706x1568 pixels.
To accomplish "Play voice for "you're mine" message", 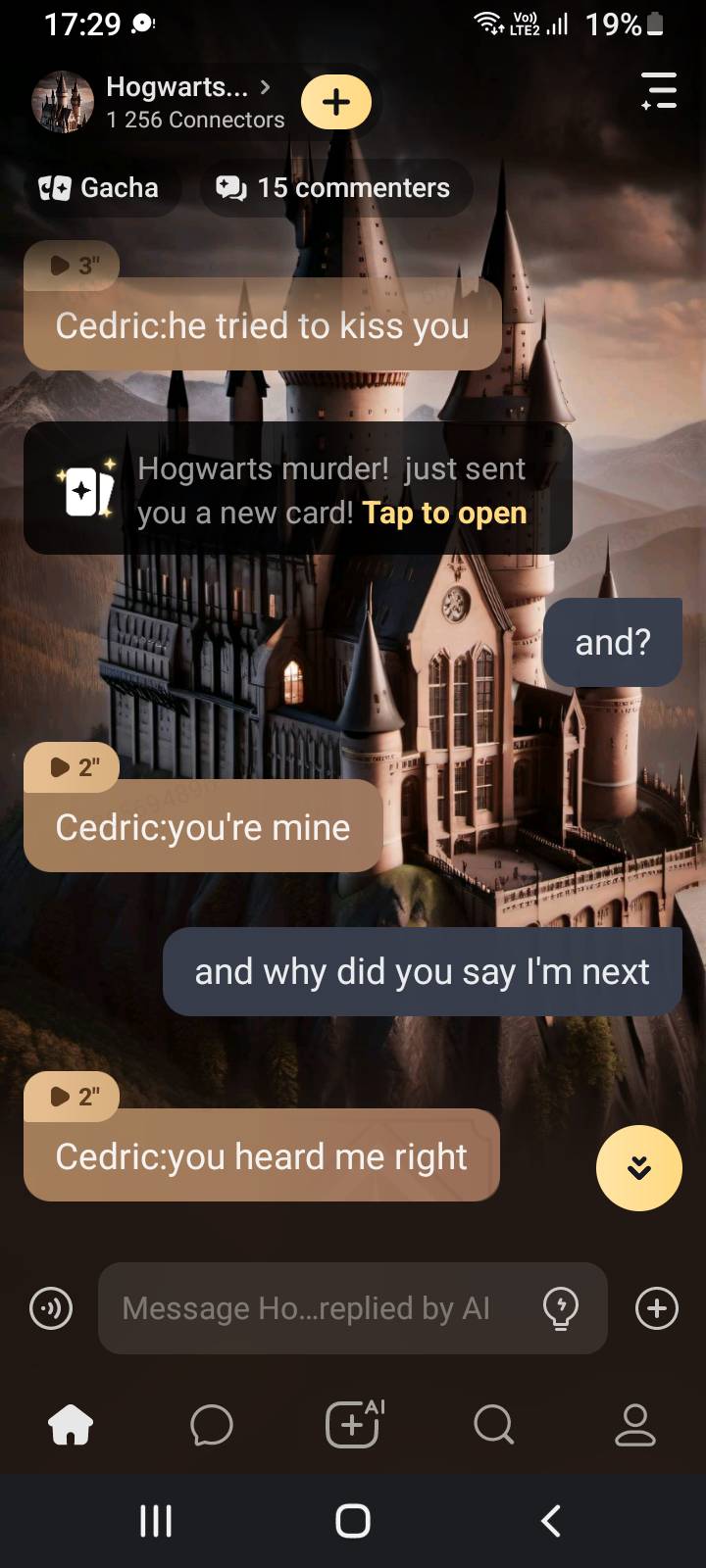I will coord(73,766).
